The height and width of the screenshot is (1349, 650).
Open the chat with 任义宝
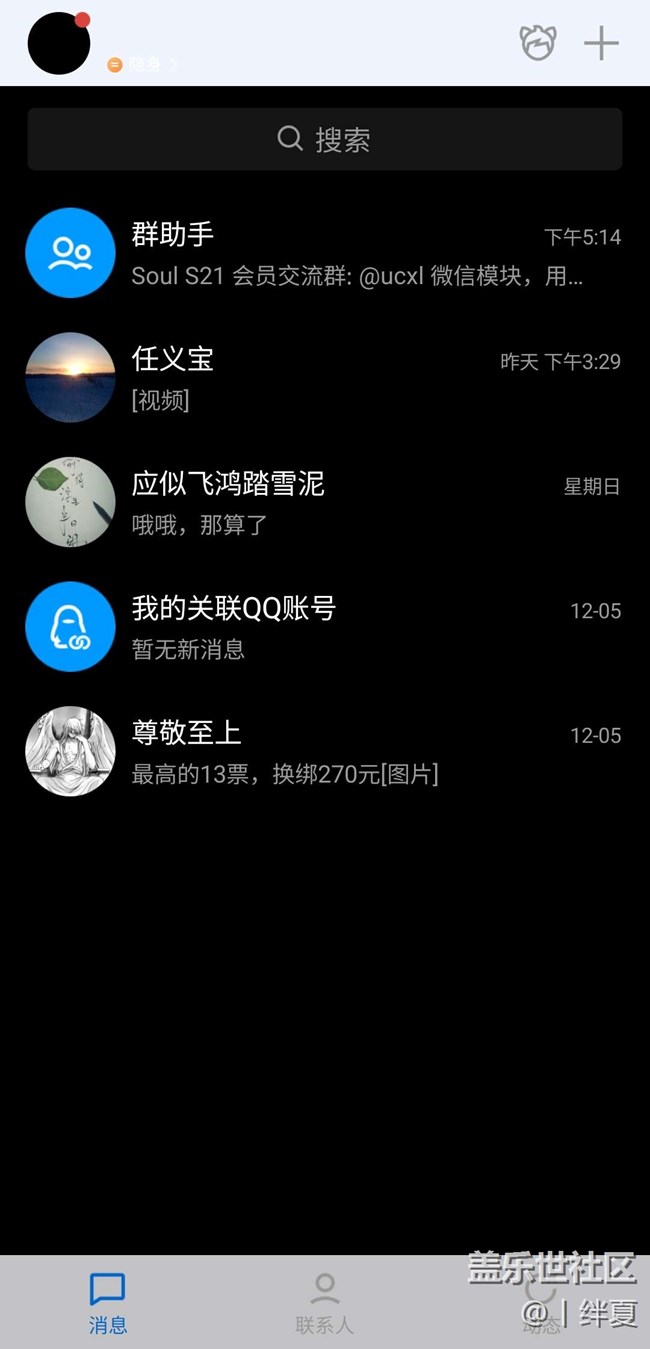click(324, 378)
